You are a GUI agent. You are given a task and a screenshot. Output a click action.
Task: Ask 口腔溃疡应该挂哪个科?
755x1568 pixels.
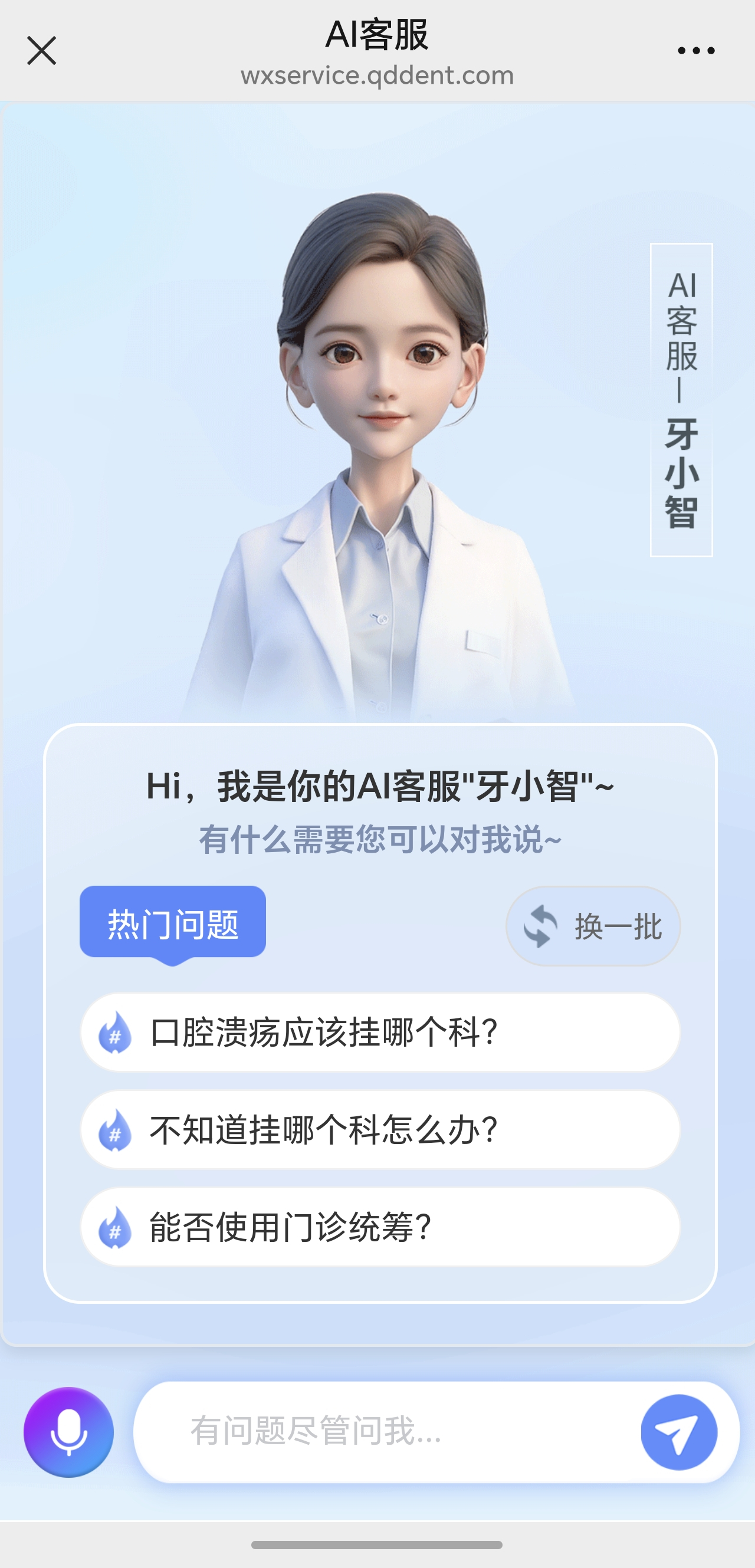[x=380, y=1033]
